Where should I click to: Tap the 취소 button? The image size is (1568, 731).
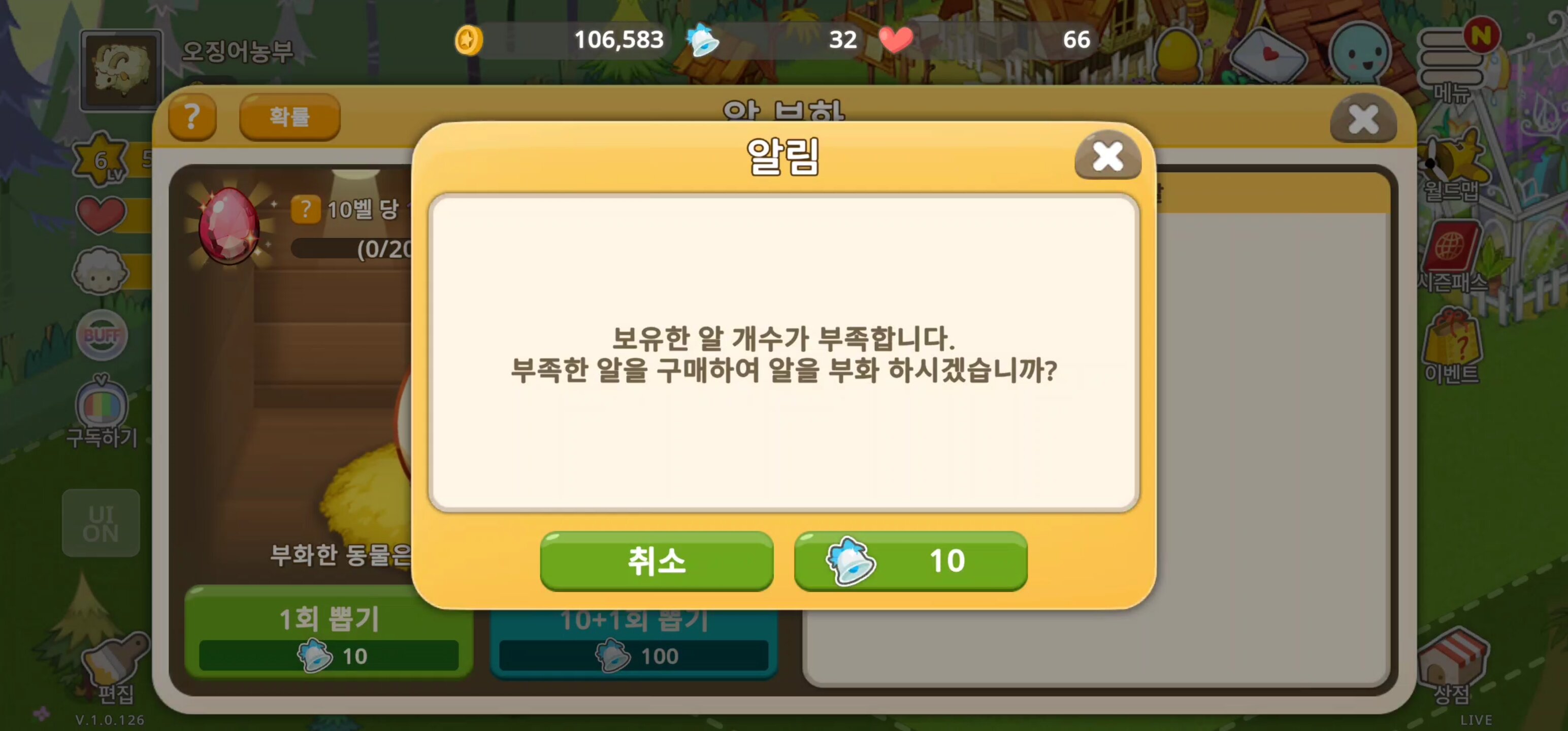click(656, 560)
